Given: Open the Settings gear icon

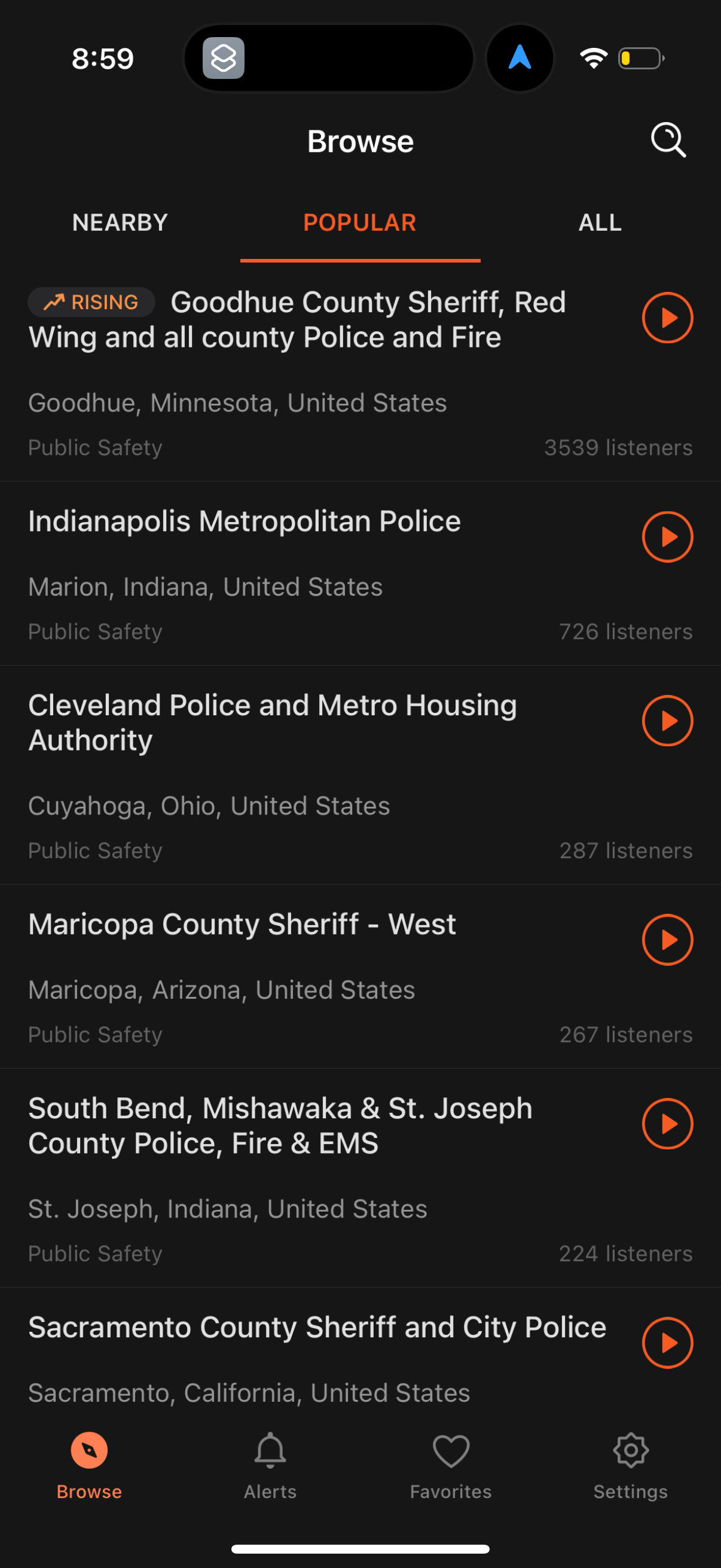Looking at the screenshot, I should pos(630,1455).
